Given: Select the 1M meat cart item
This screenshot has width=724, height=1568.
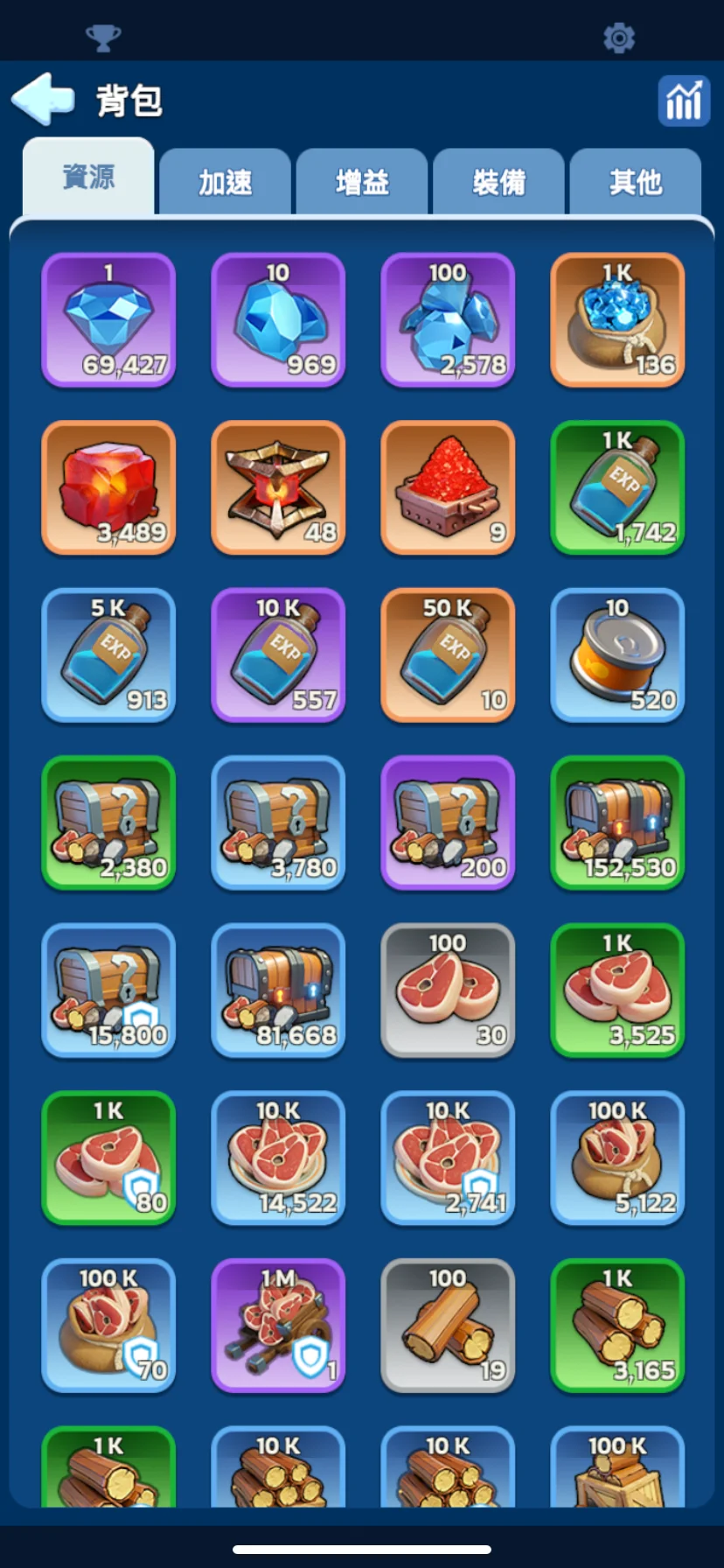Looking at the screenshot, I should tap(278, 1326).
